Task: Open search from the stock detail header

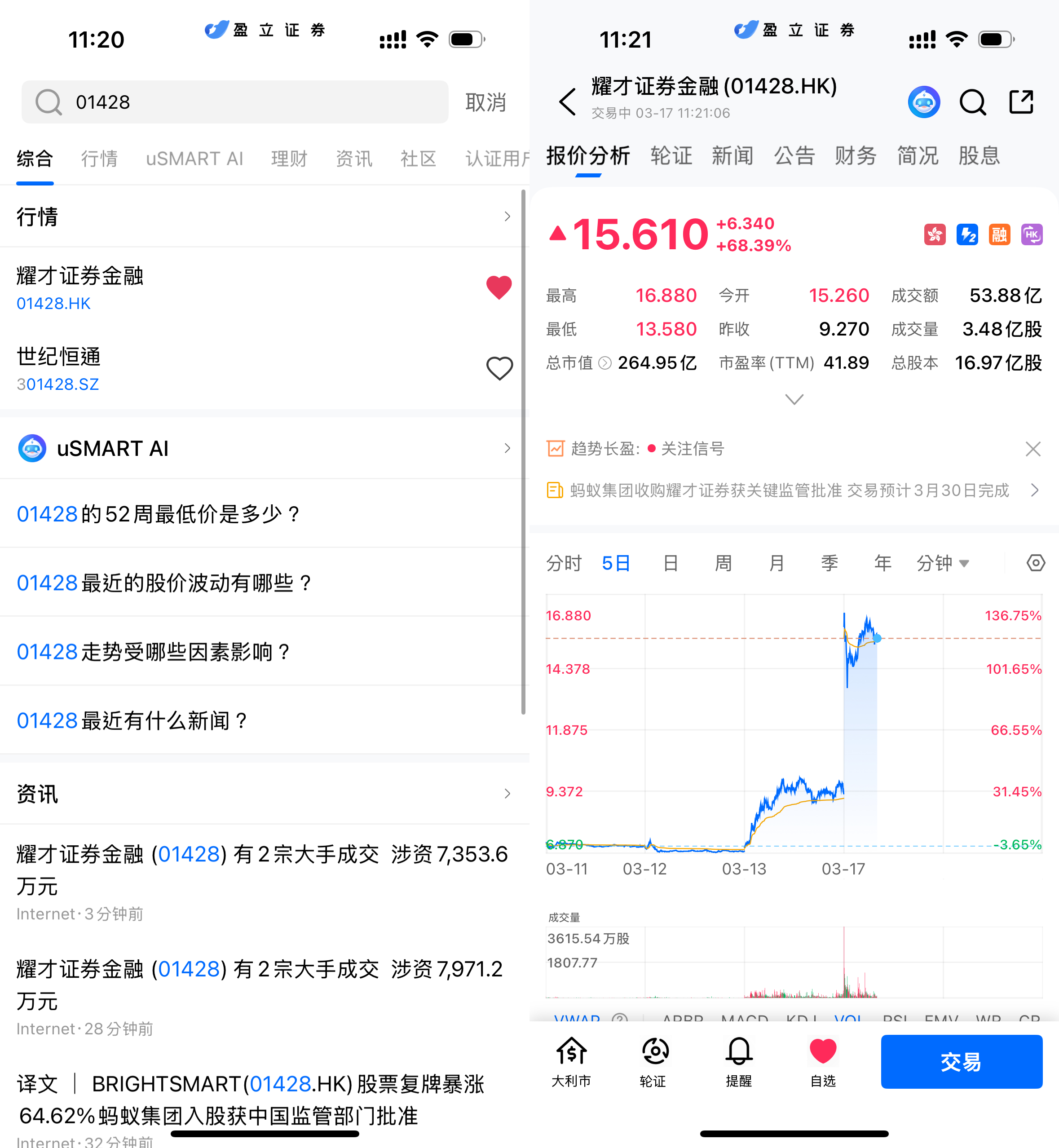Action: [972, 102]
